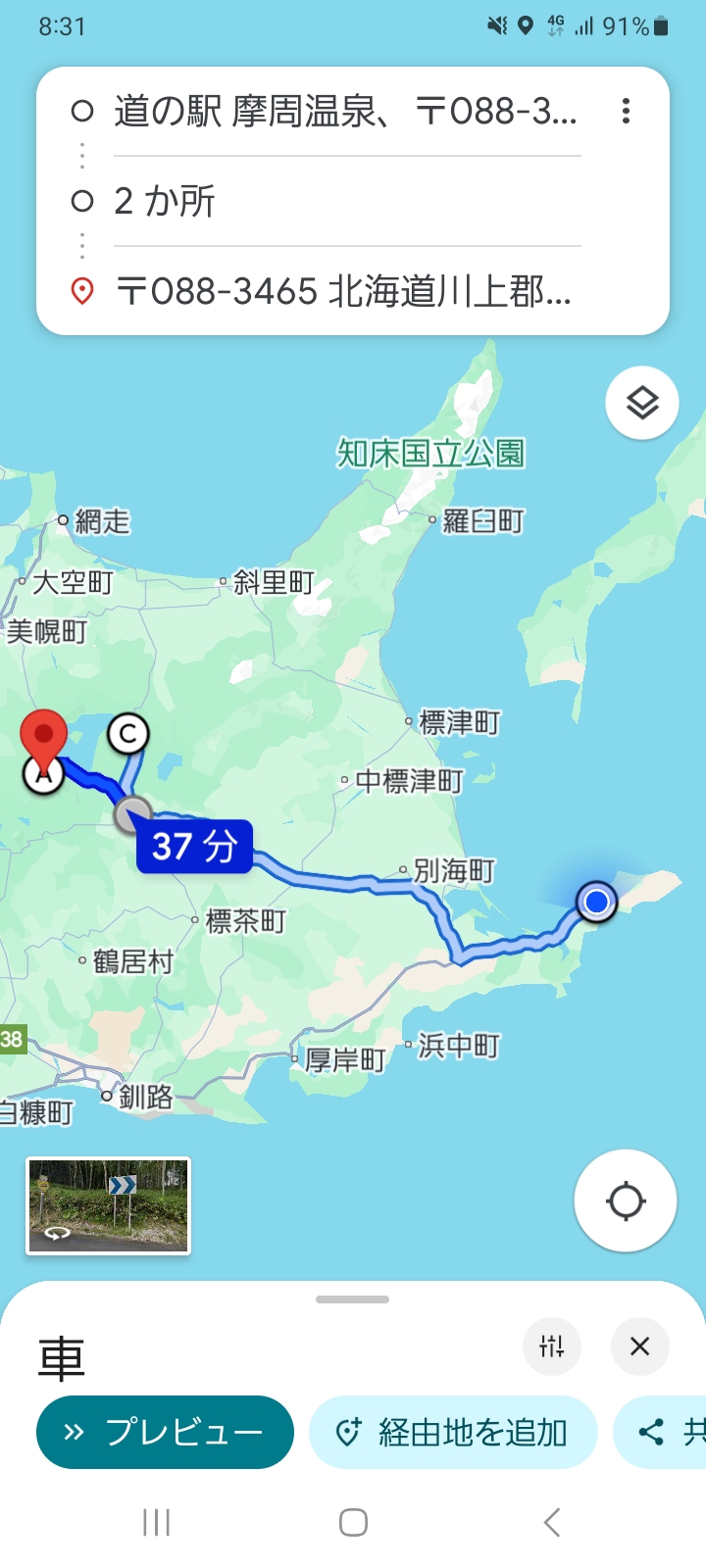Center map on my current location
This screenshot has height=1568, width=706.
click(625, 1200)
